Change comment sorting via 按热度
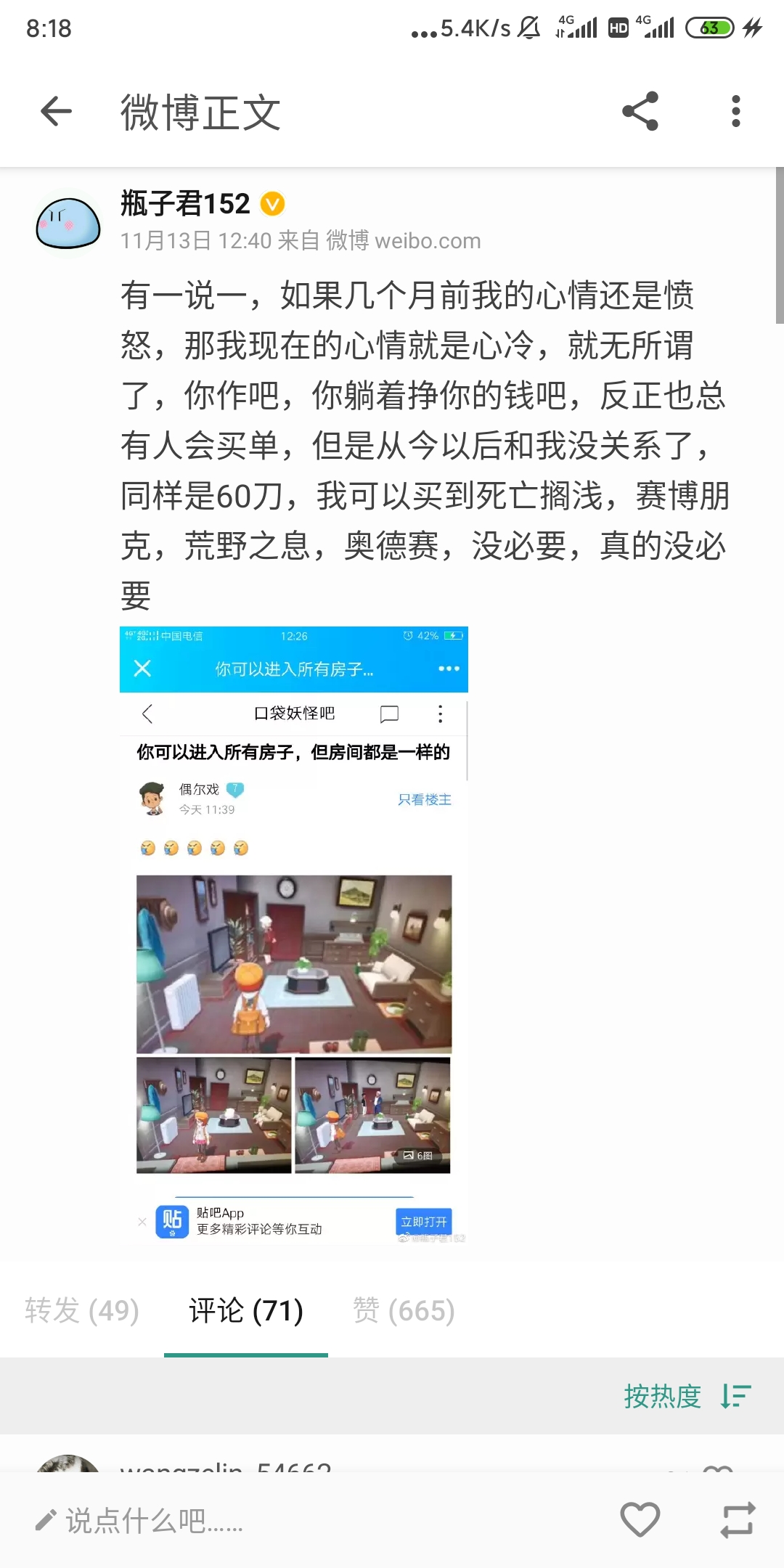 (686, 1396)
